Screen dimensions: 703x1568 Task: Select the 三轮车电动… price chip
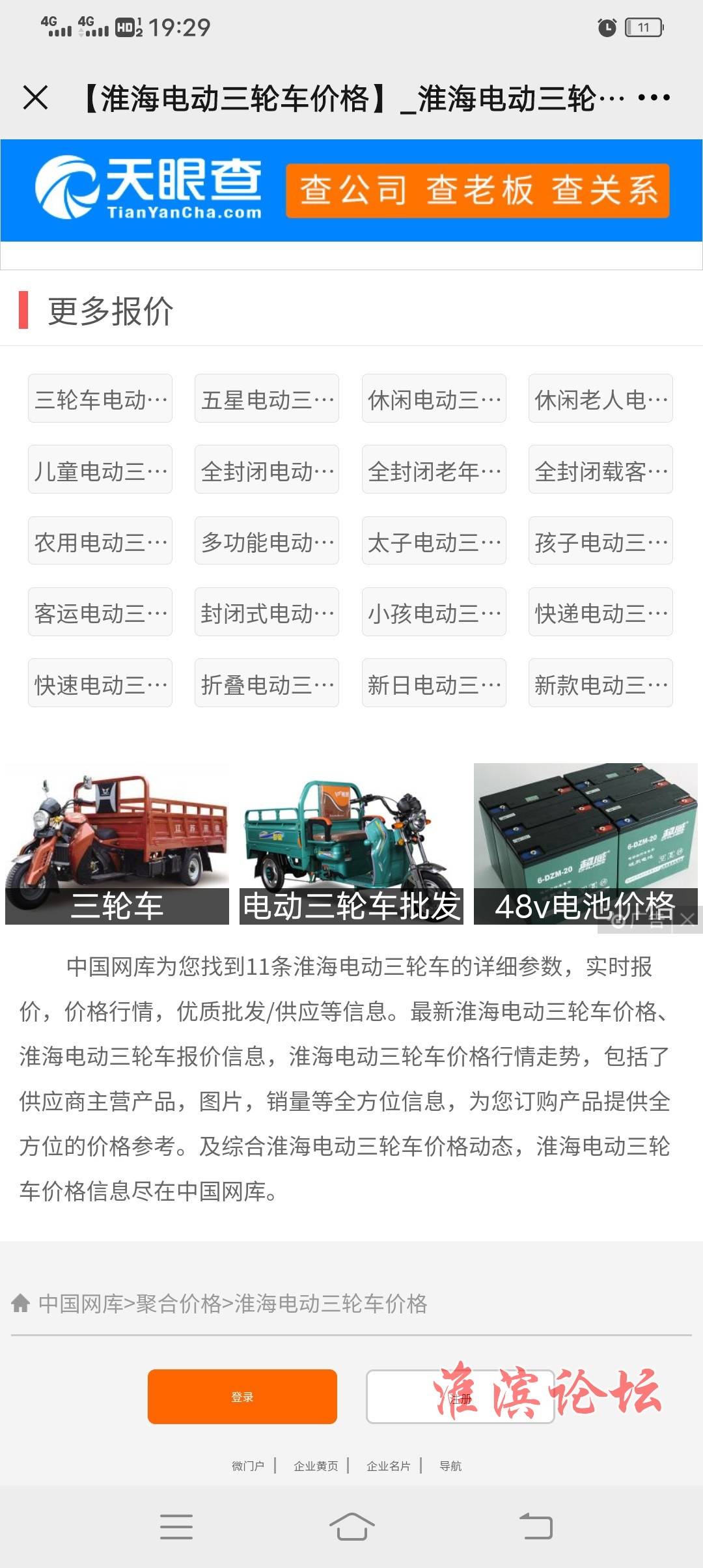pos(100,399)
